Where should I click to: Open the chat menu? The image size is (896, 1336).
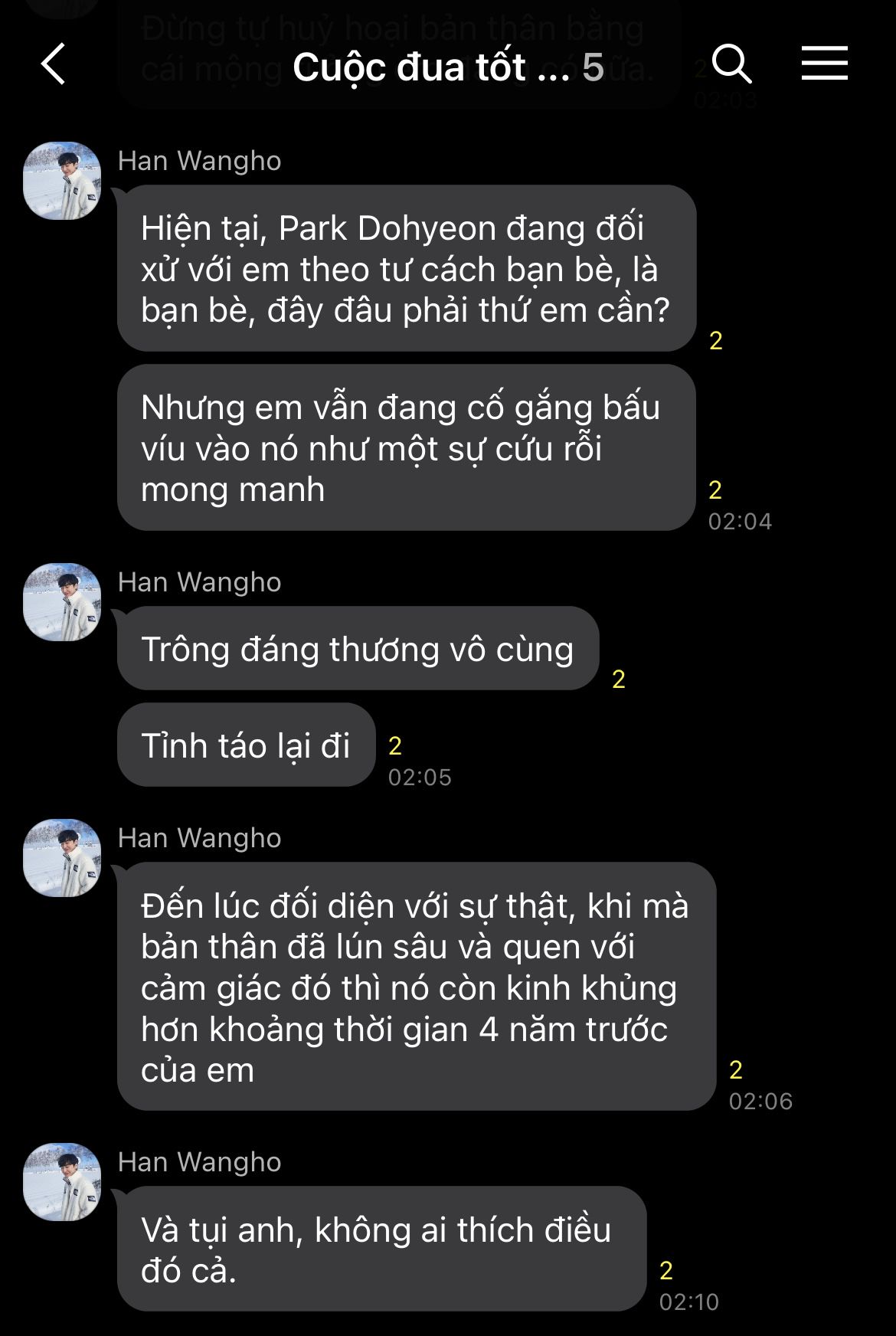(824, 64)
